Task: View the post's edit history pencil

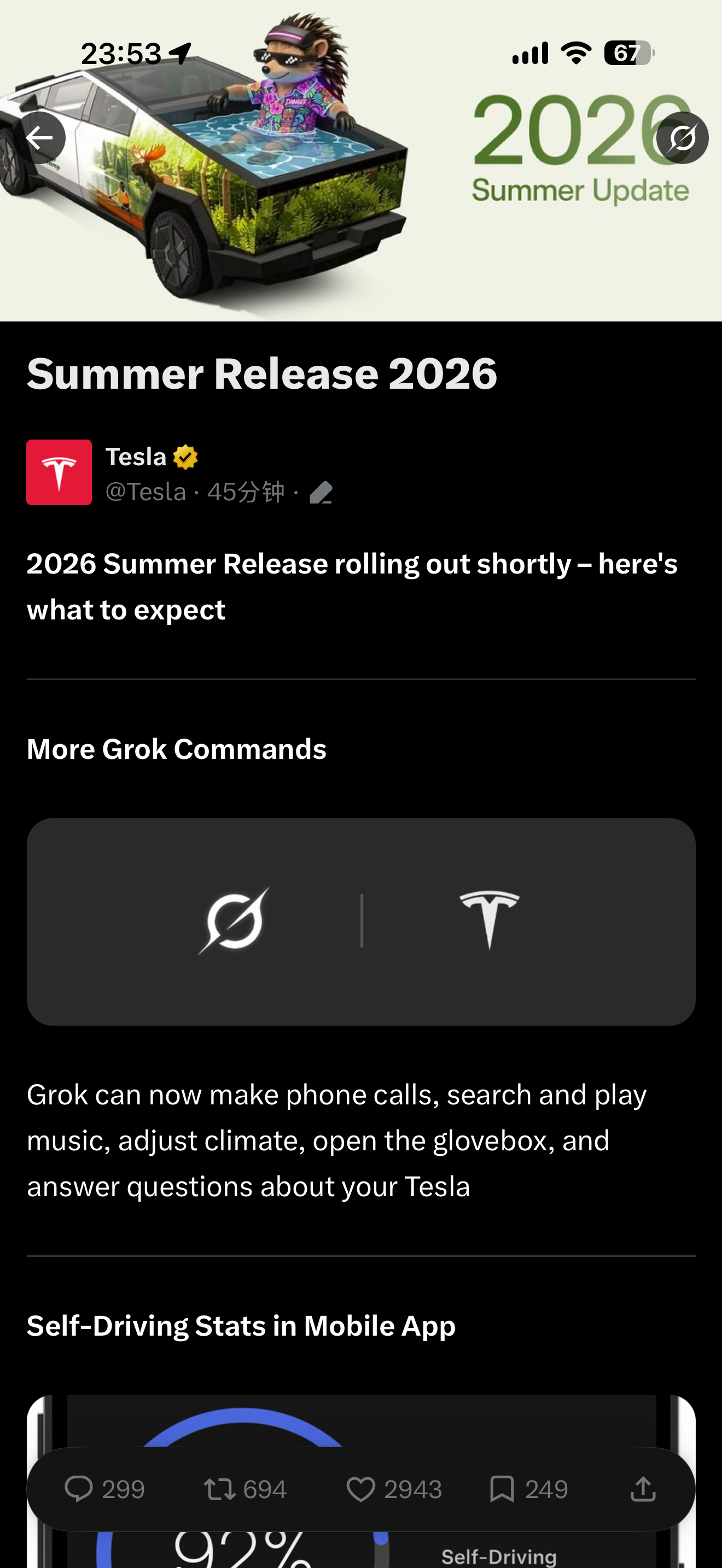Action: coord(320,492)
